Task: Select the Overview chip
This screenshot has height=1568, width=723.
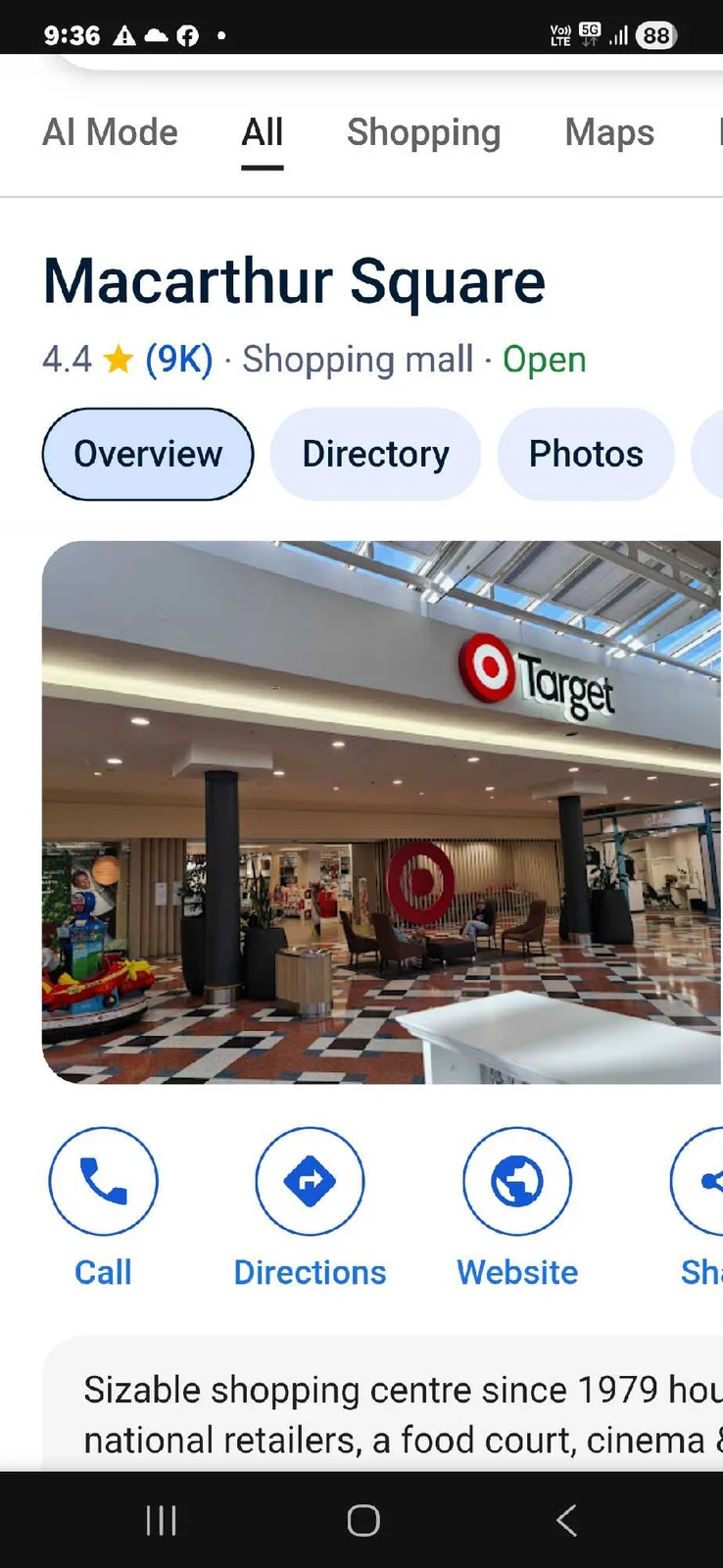Action: pyautogui.click(x=148, y=454)
